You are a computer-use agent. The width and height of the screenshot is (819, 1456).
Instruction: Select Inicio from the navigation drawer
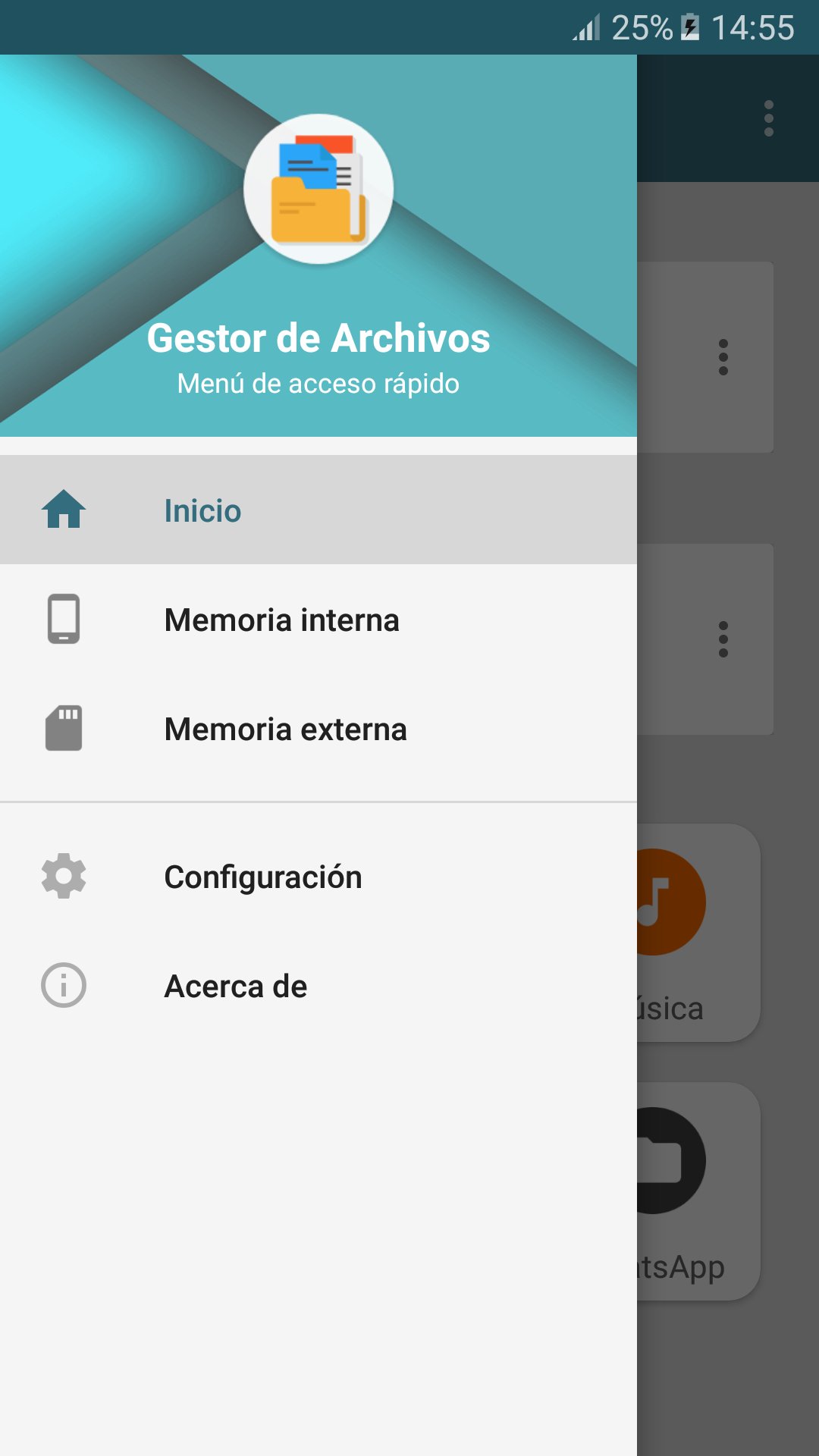202,510
